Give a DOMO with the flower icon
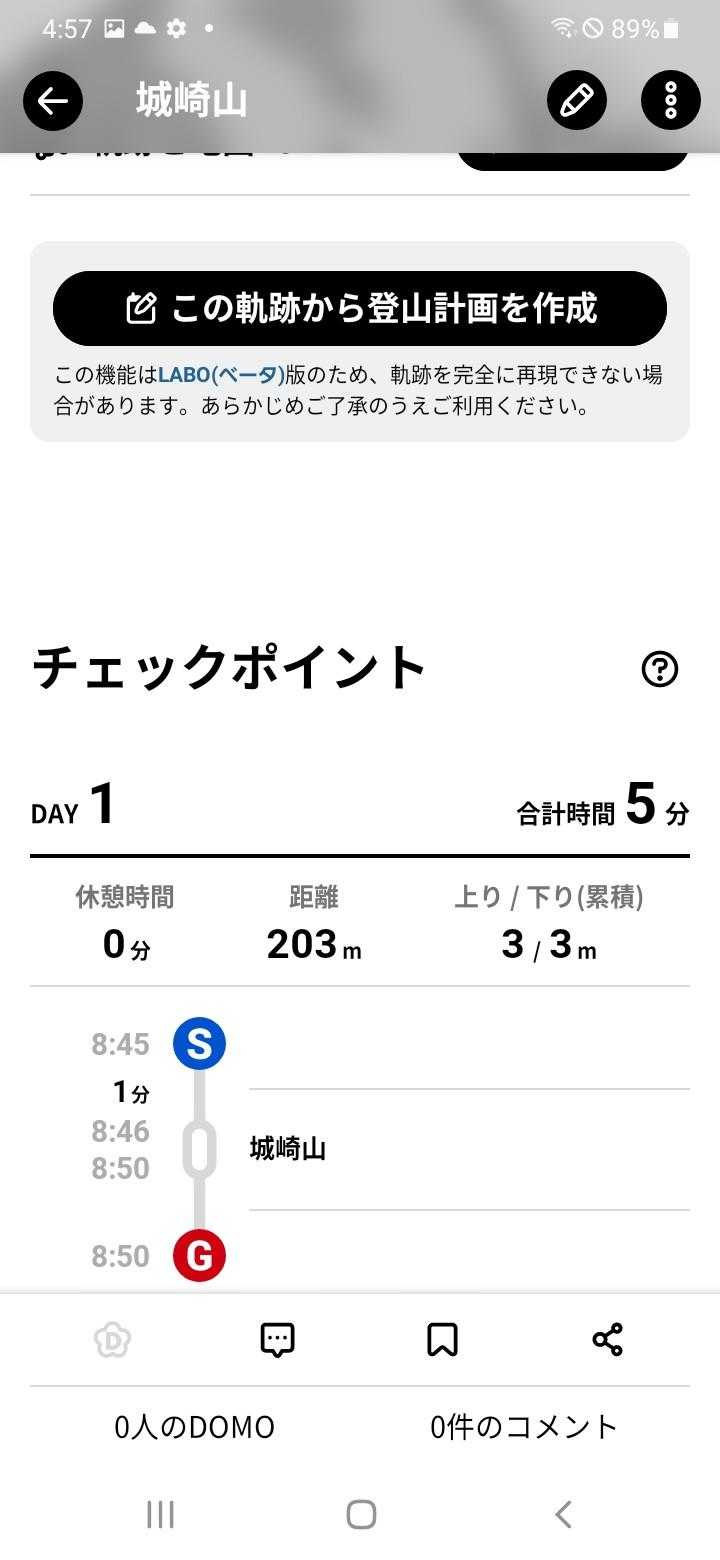The height and width of the screenshot is (1560, 720). (x=113, y=1339)
